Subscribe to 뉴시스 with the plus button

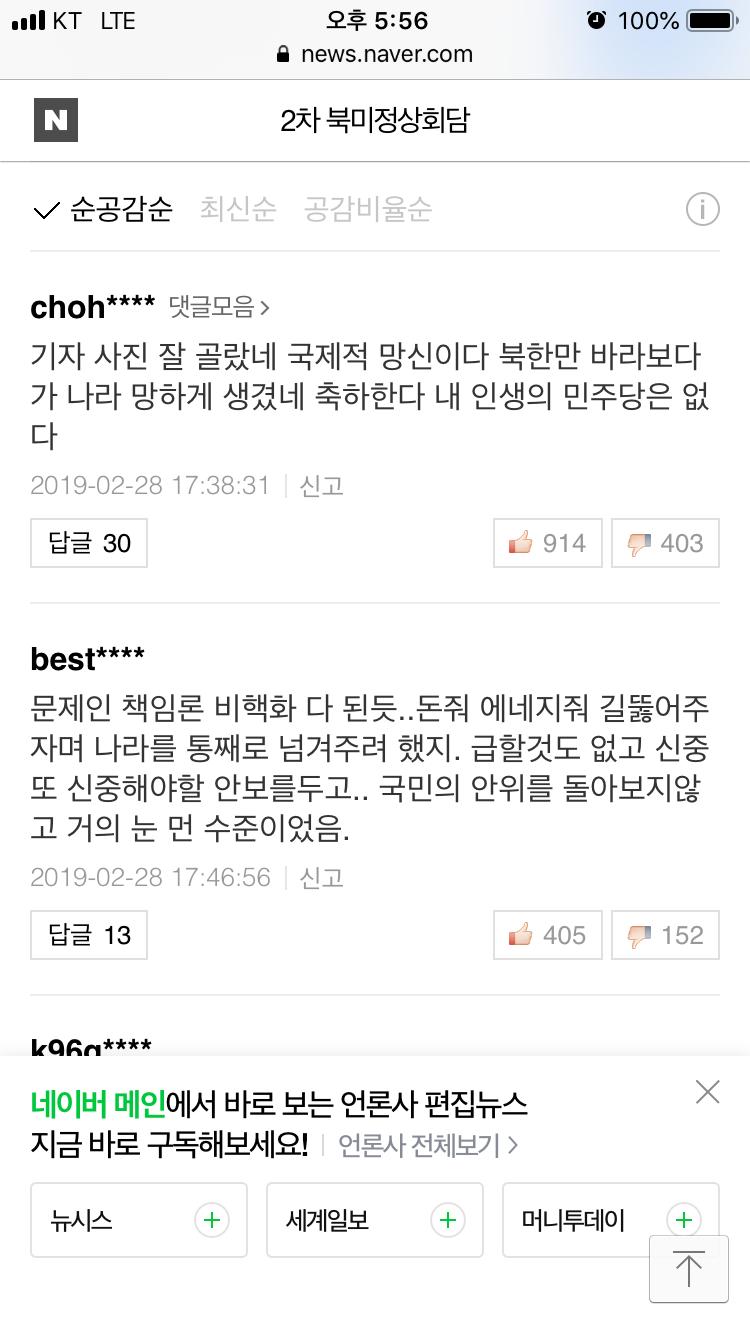point(212,1220)
